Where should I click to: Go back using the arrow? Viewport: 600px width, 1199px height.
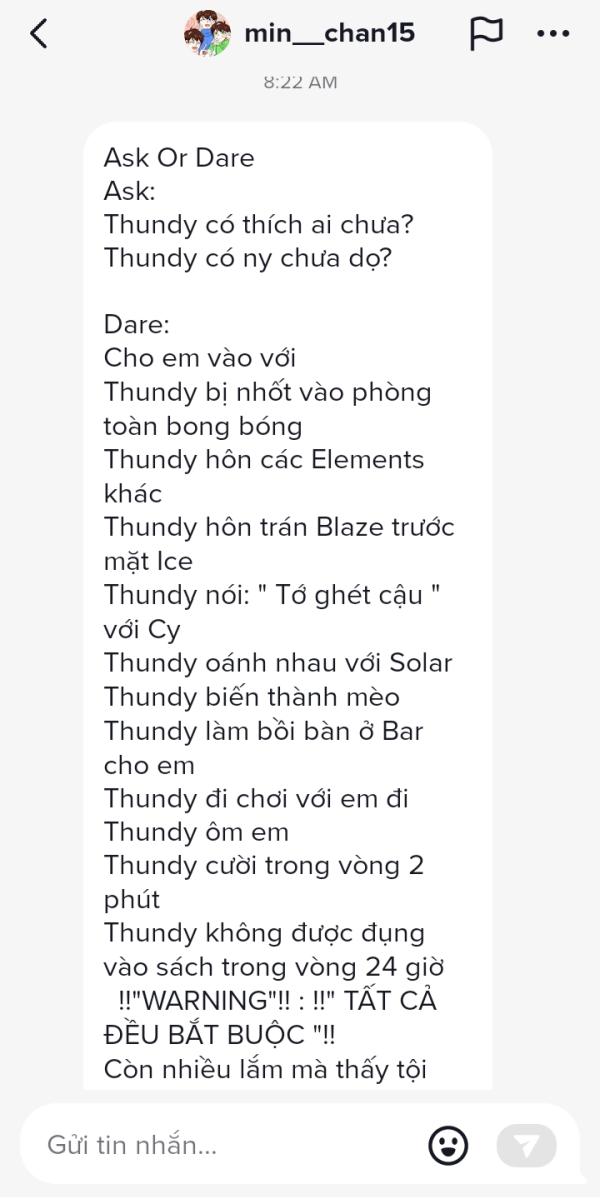click(x=38, y=34)
